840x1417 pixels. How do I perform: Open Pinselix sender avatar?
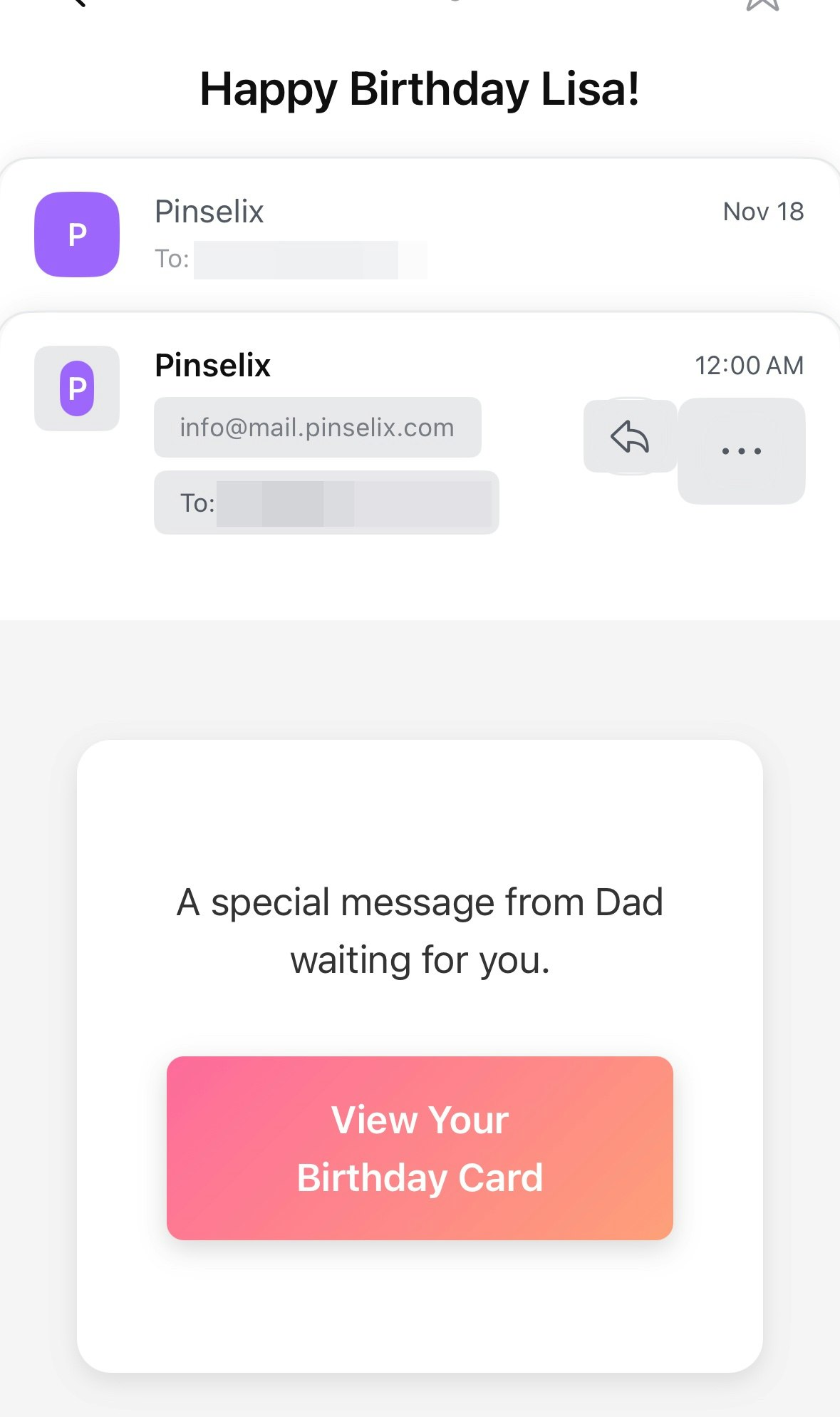point(77,388)
